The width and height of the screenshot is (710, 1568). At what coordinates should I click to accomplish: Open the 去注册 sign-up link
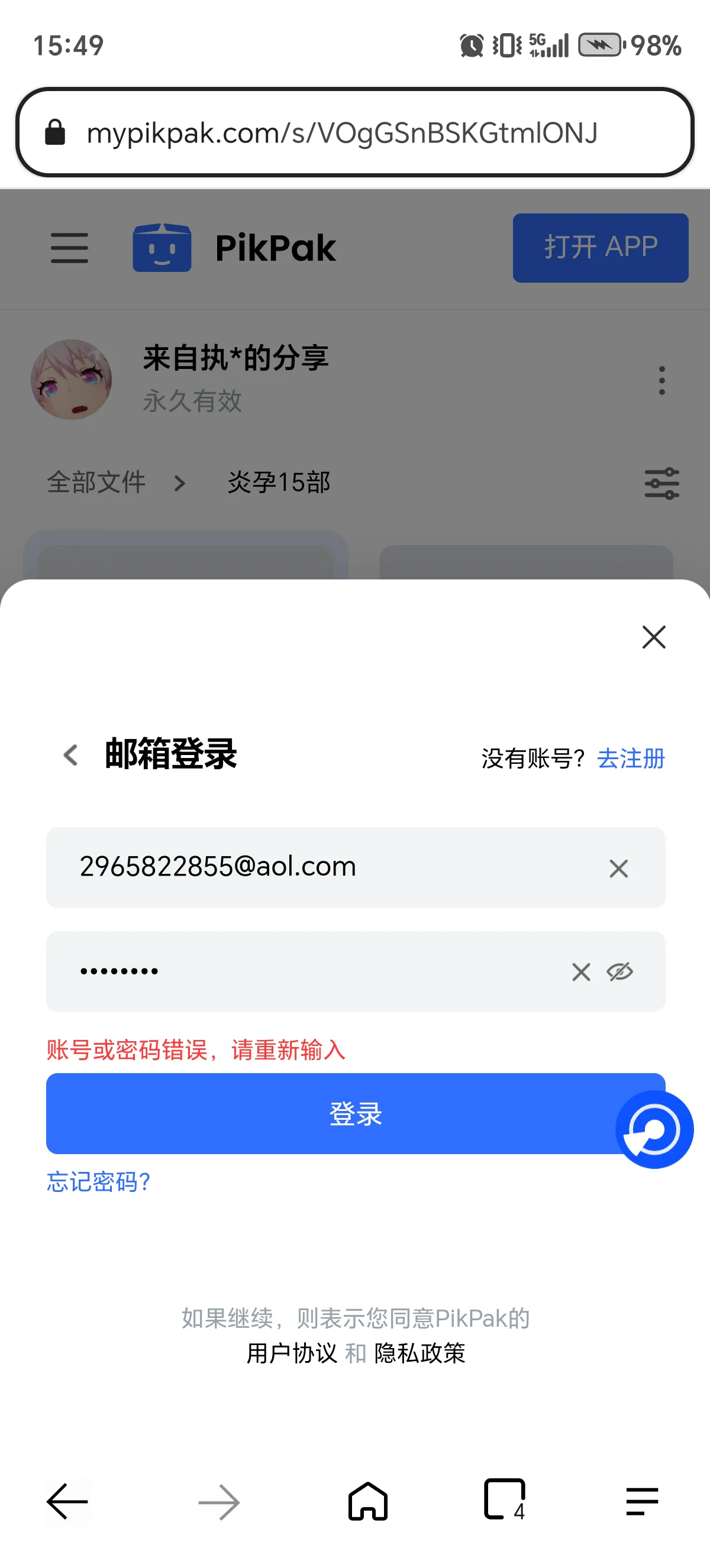click(630, 759)
